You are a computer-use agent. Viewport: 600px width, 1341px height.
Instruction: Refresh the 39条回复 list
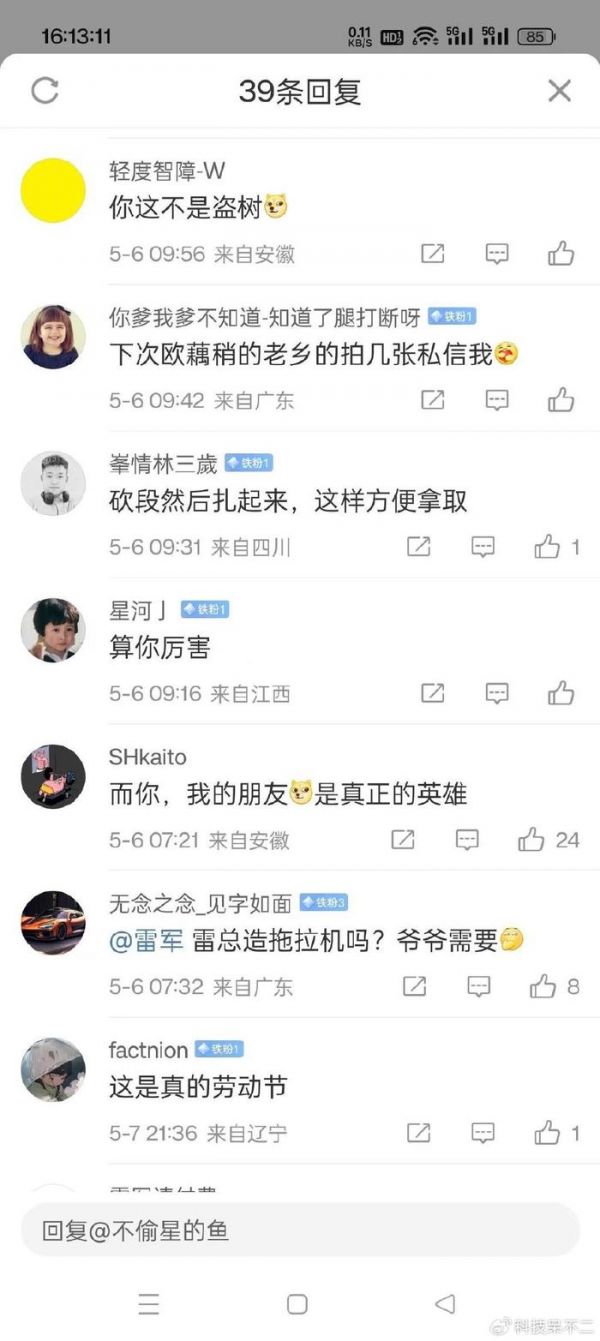click(x=45, y=91)
